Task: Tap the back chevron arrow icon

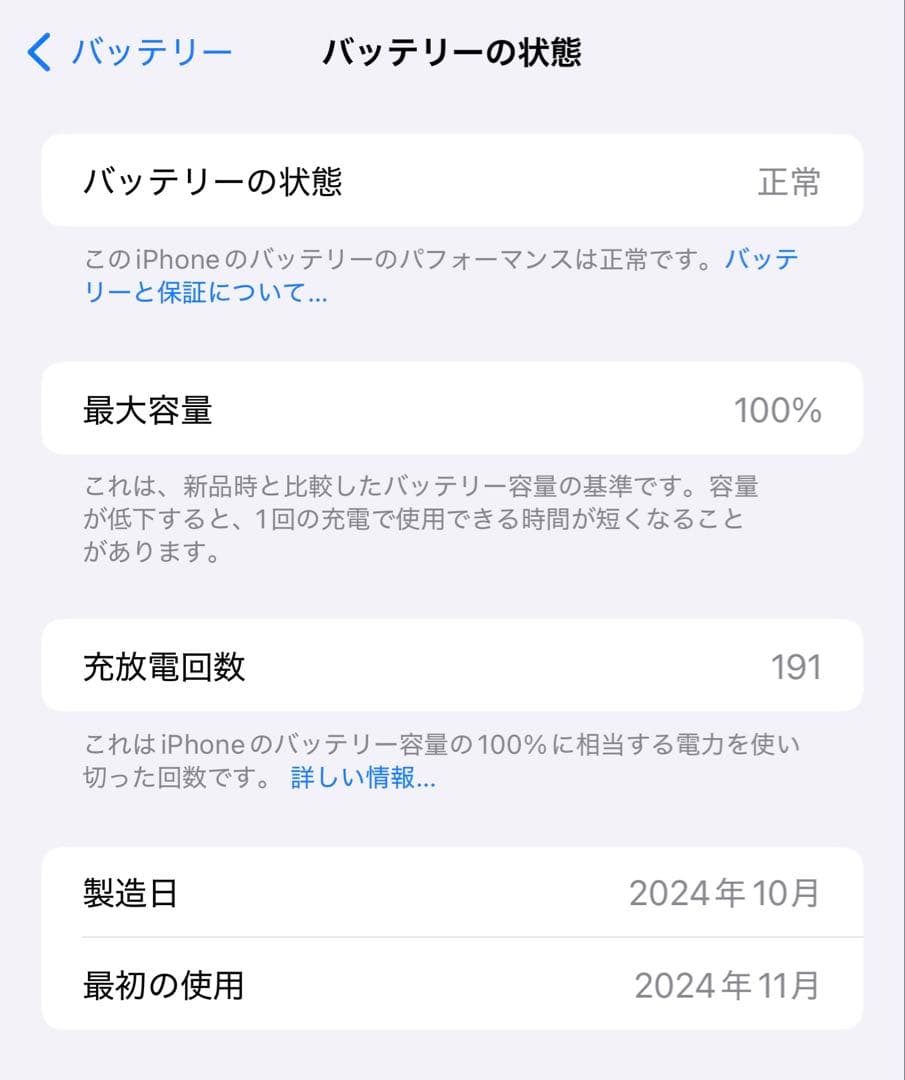Action: (39, 50)
